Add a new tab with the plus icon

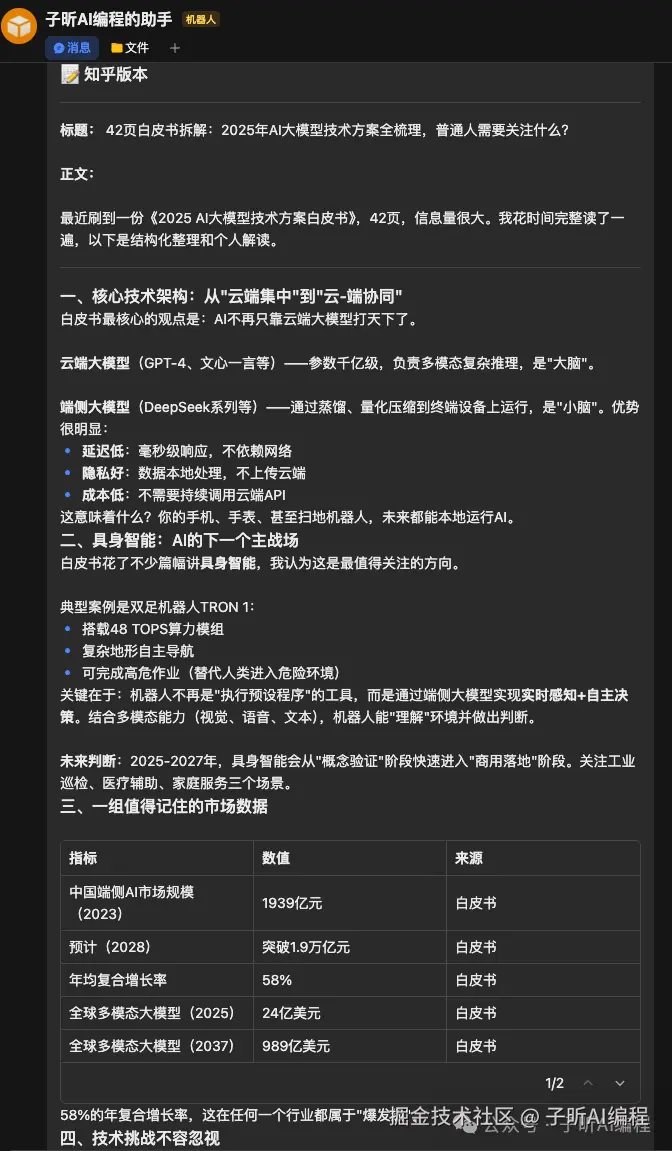click(175, 47)
